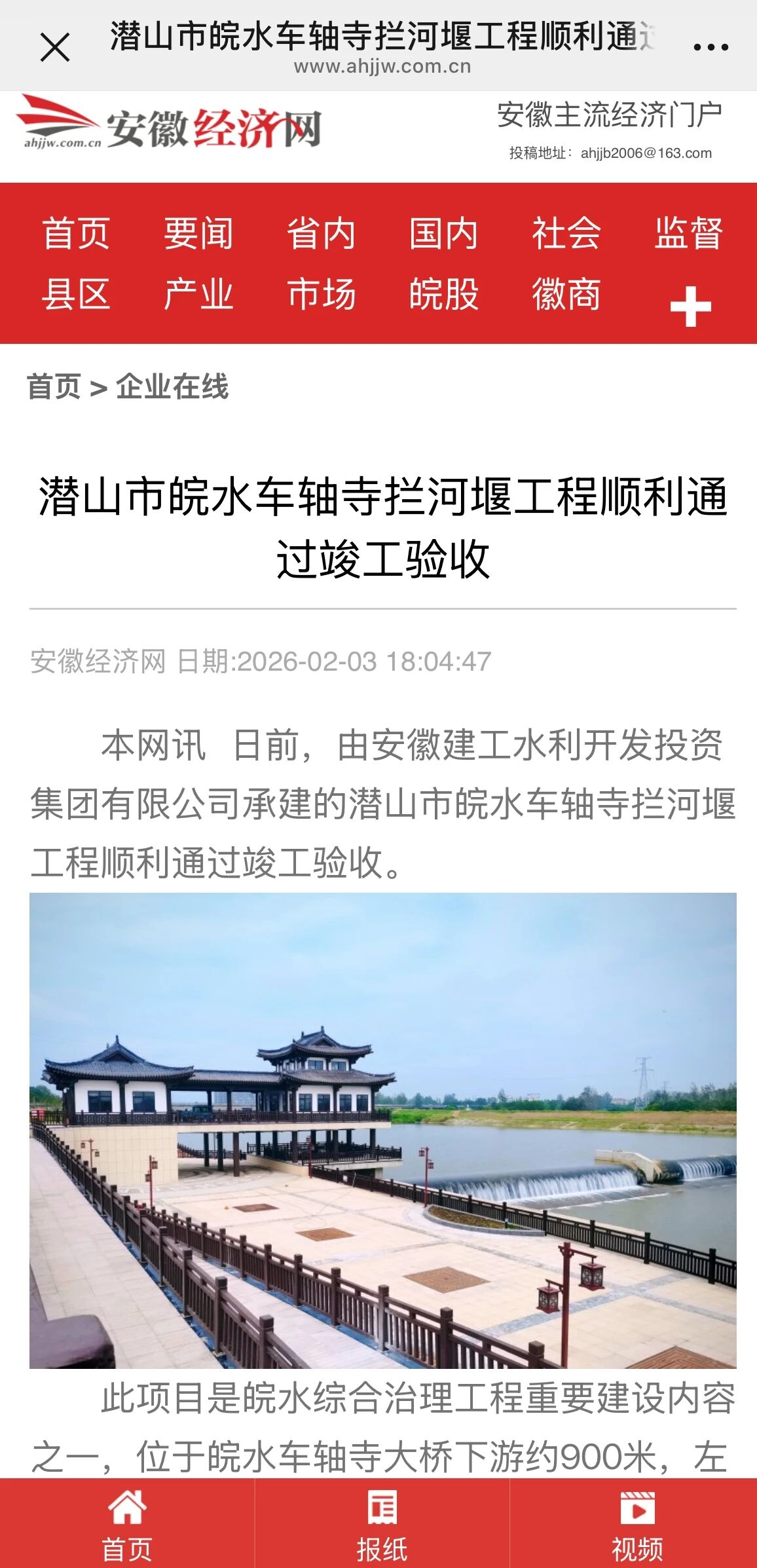Go to the 首页 navigation category

coord(75,234)
